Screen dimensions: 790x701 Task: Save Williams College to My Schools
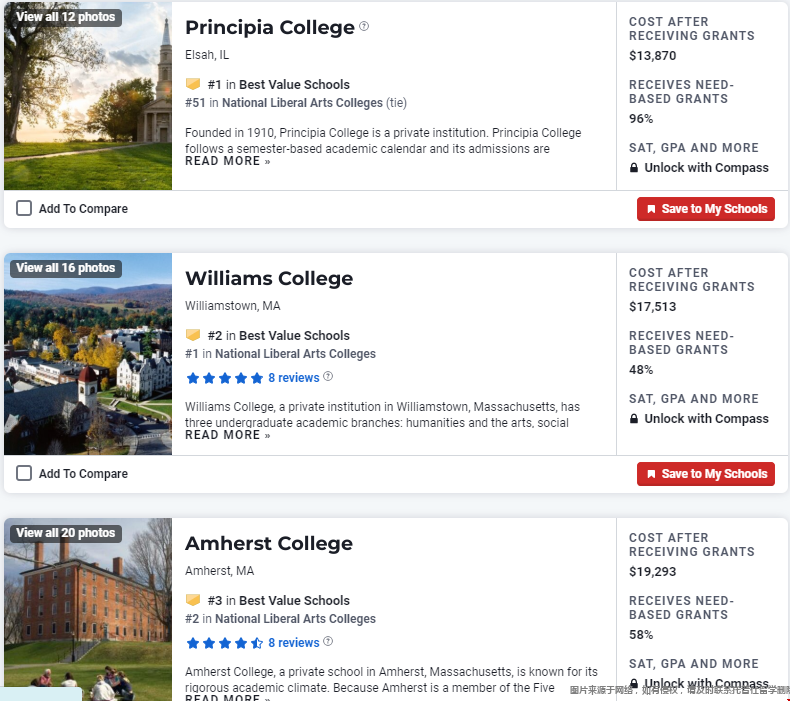(x=705, y=474)
